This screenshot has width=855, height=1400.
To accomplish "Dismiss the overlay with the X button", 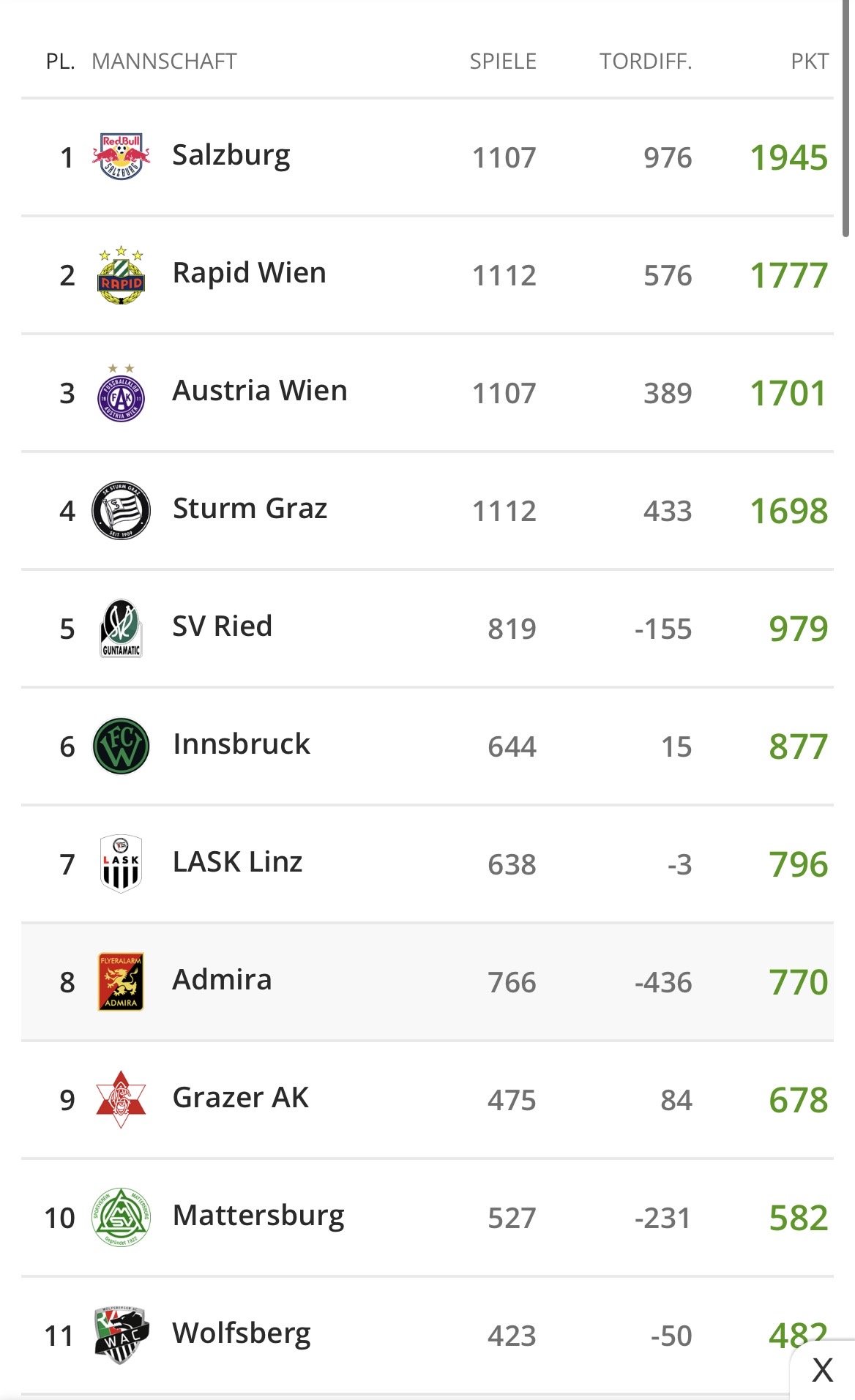I will click(x=823, y=1369).
